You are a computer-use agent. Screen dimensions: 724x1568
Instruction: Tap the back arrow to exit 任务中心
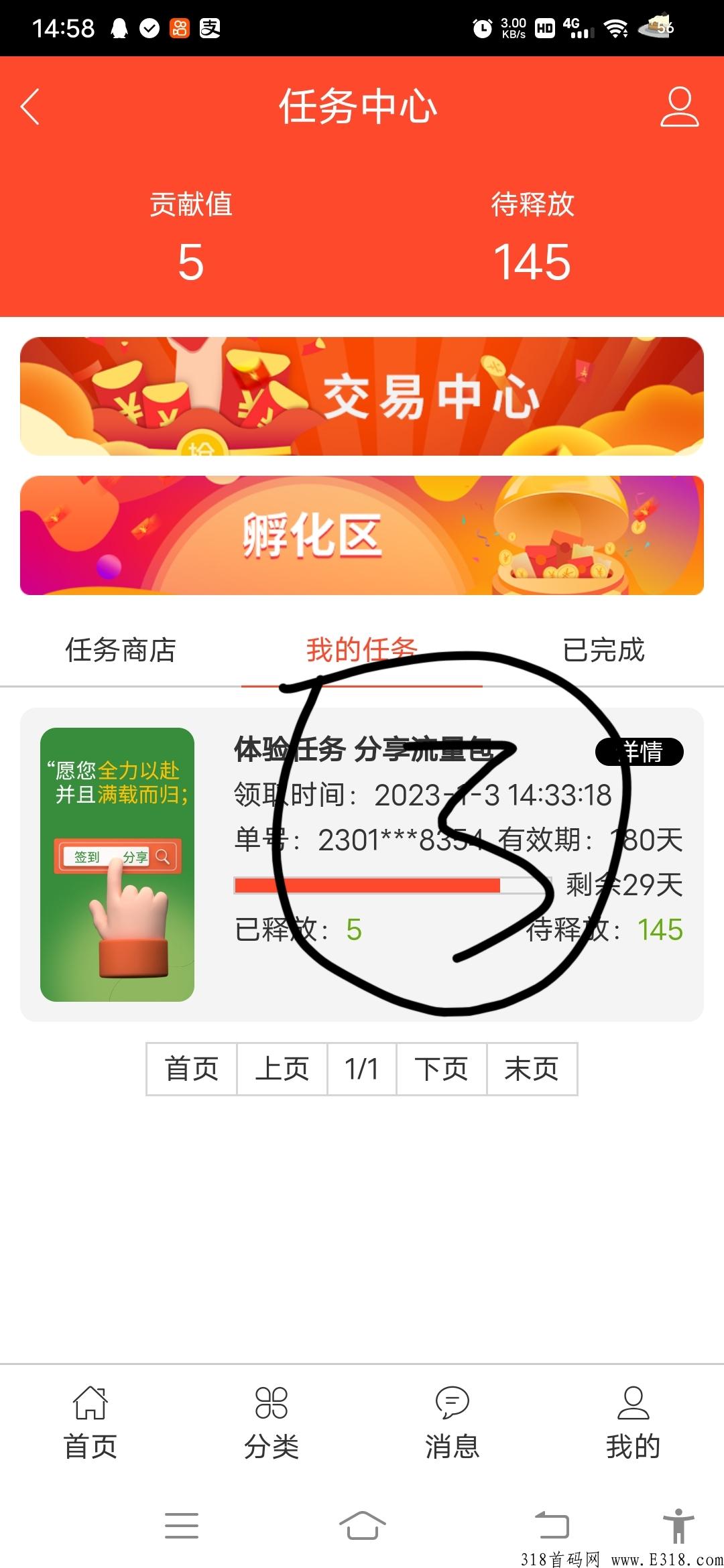pos(29,107)
